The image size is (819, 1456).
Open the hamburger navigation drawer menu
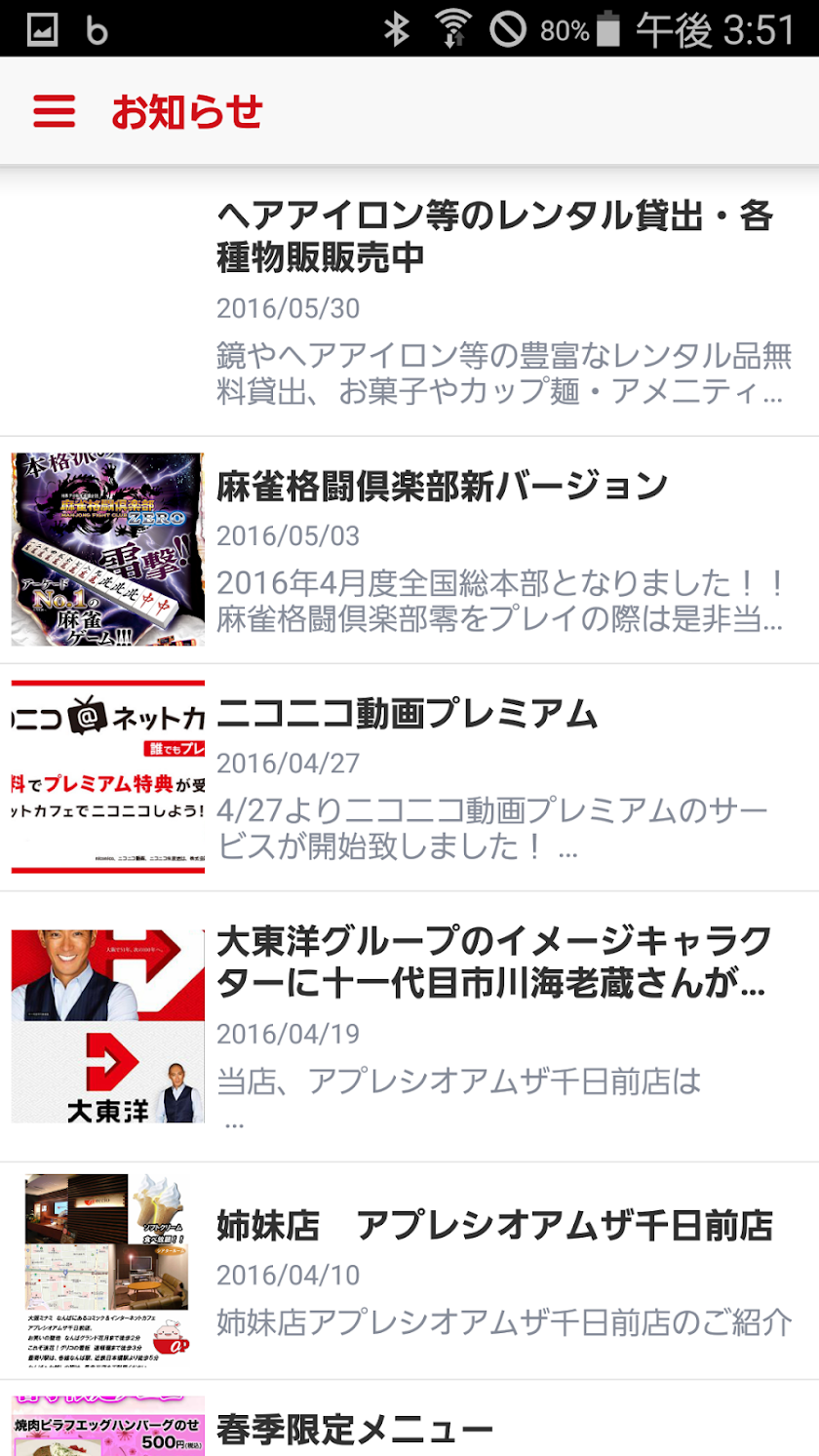pyautogui.click(x=55, y=111)
